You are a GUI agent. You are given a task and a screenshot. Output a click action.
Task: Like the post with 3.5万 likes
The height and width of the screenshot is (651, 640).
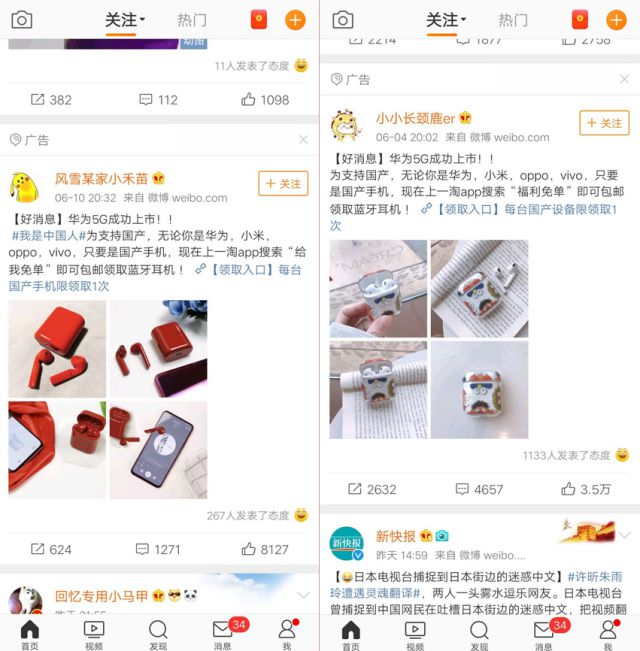coord(584,489)
